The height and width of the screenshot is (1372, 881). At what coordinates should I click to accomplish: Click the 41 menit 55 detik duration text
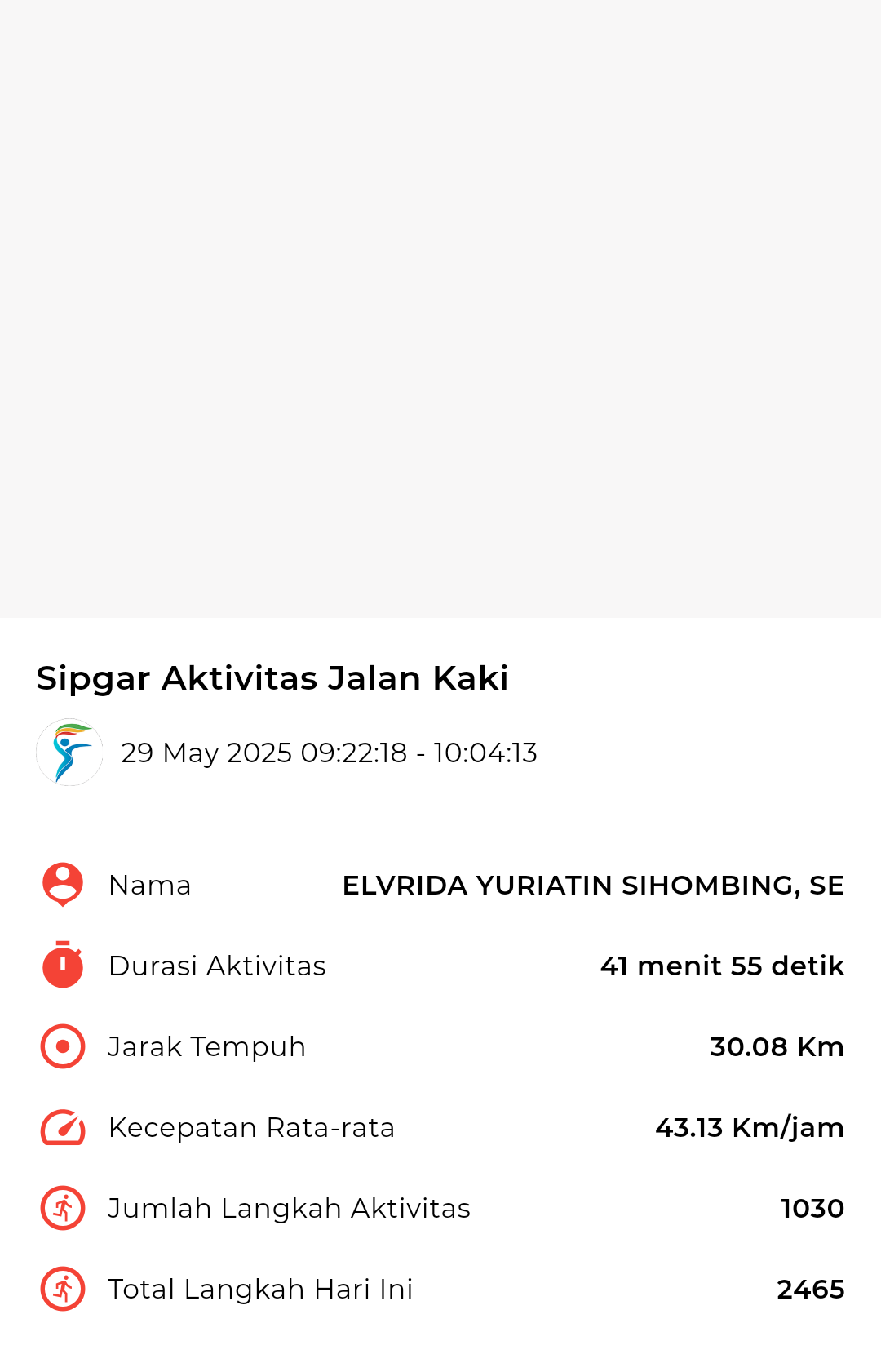(722, 966)
